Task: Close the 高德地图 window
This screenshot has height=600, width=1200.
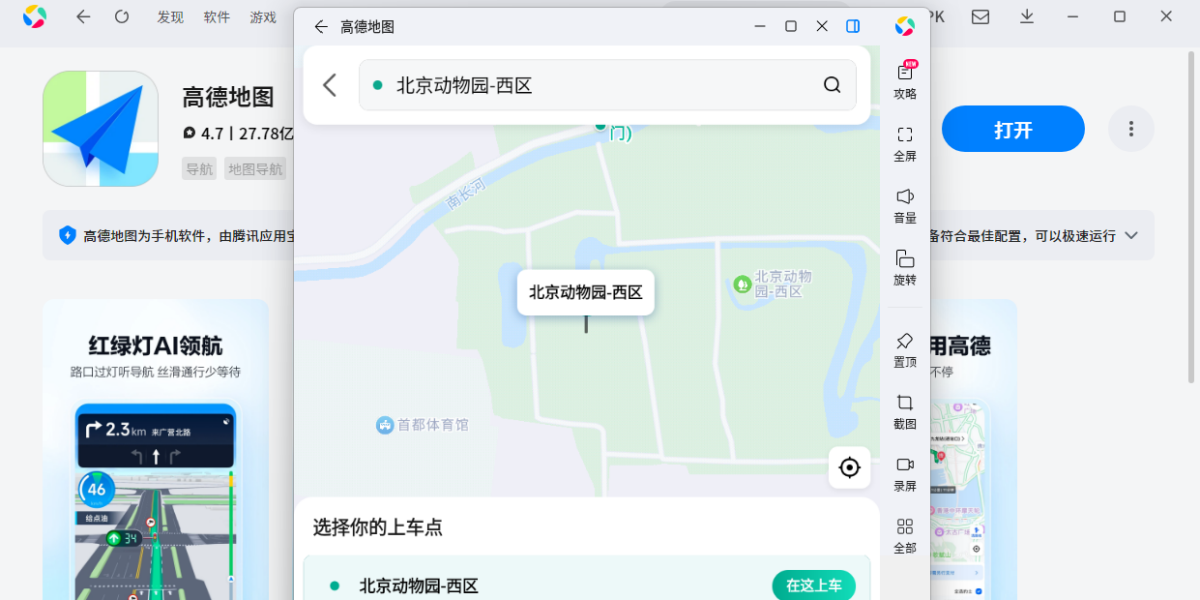Action: (x=822, y=26)
